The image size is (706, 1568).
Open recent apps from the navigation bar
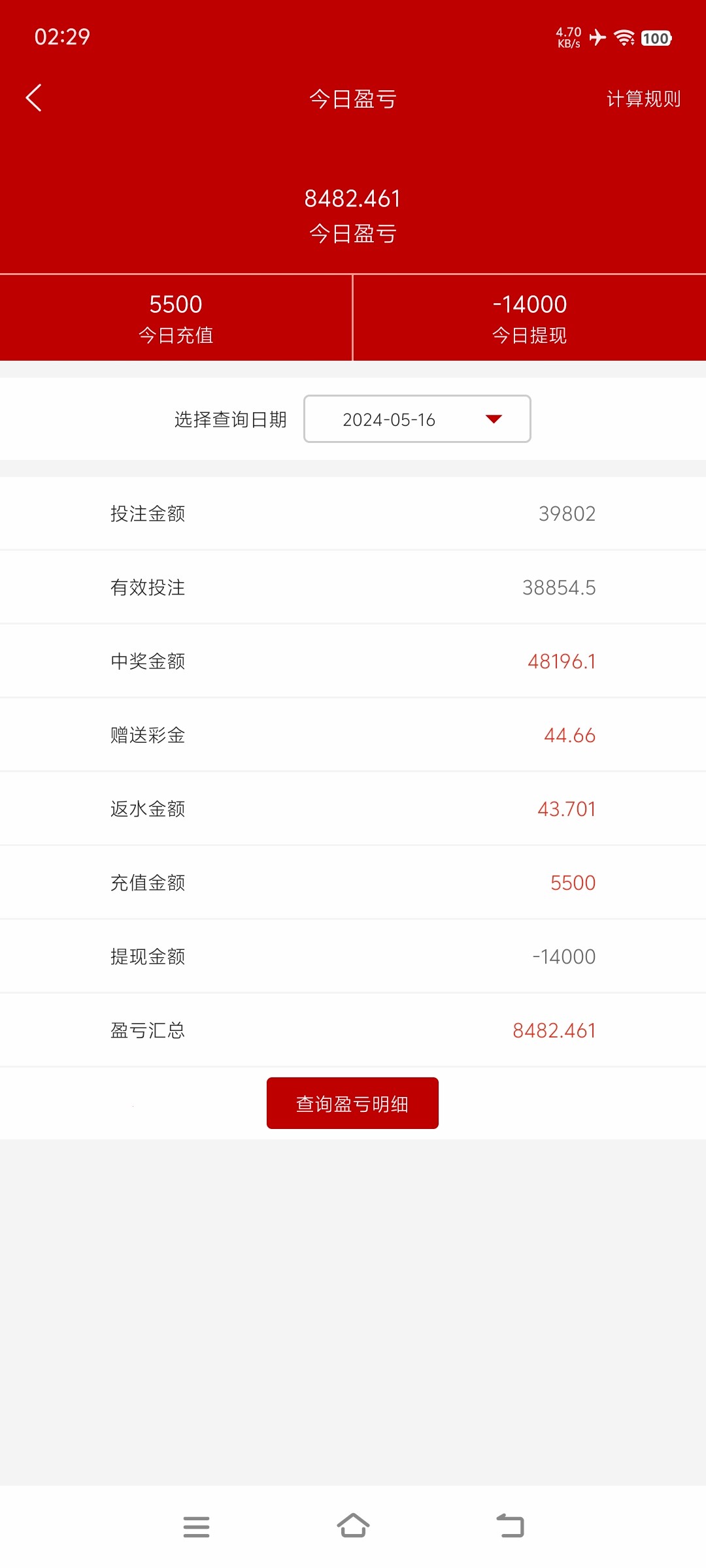196,1526
